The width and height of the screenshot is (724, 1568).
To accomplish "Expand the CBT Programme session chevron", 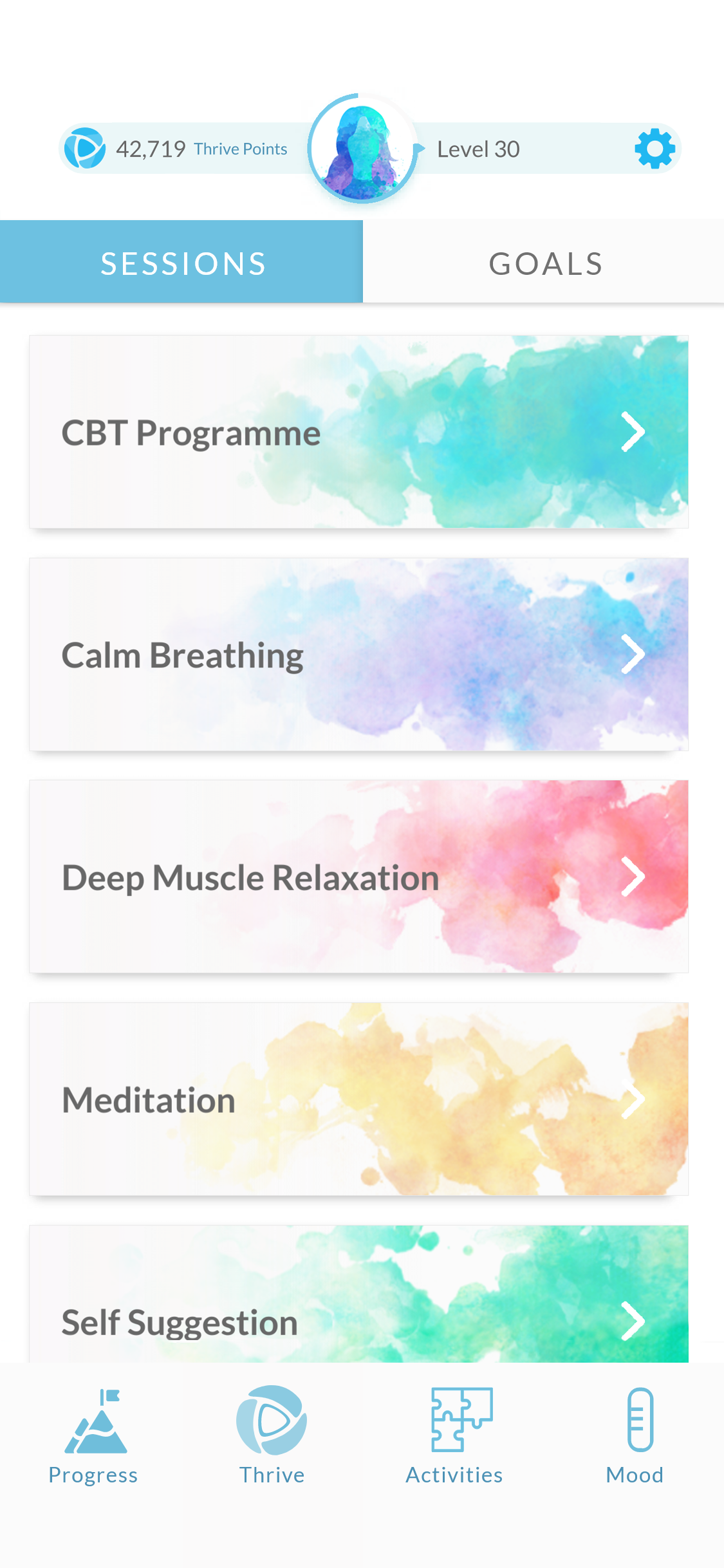I will click(633, 432).
